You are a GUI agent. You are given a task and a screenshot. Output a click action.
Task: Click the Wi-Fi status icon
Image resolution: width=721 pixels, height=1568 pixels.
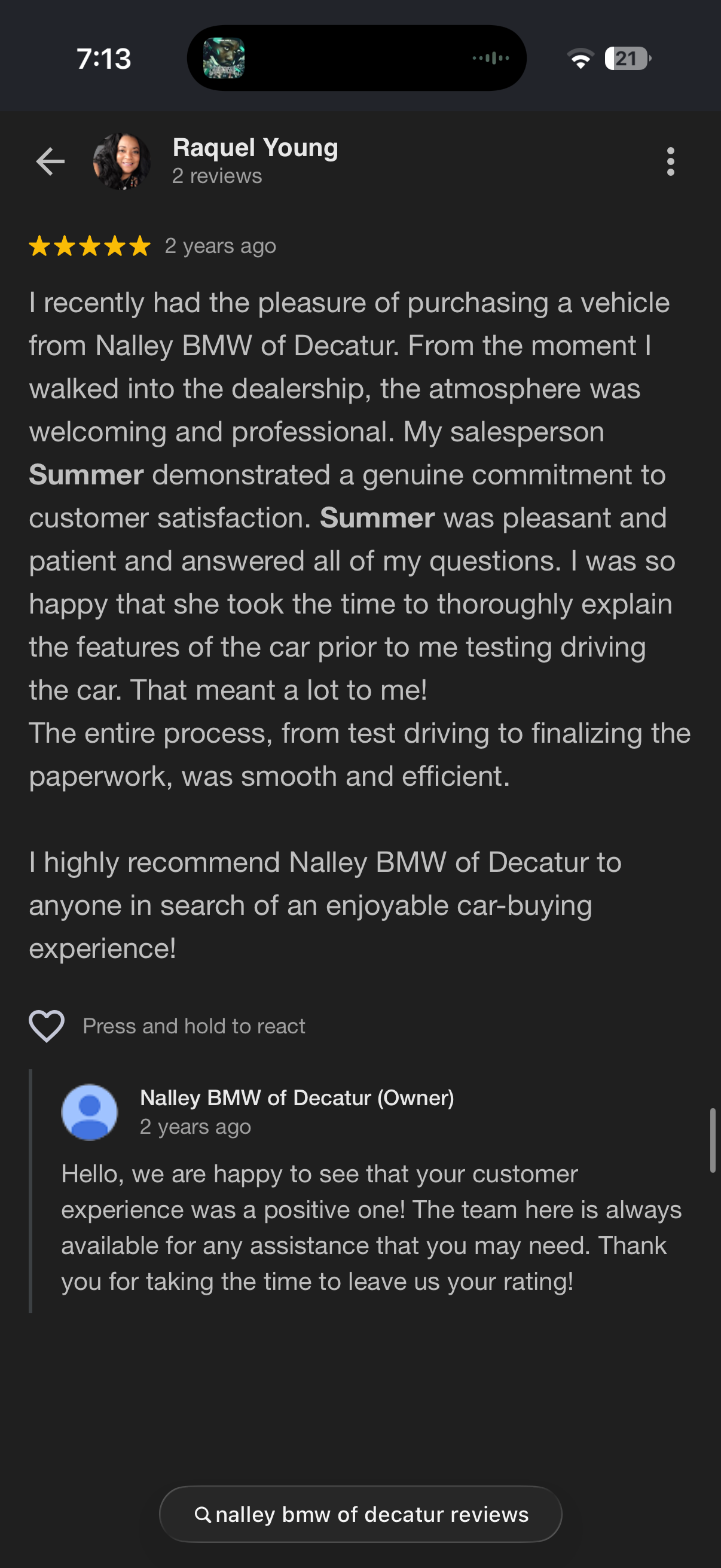pyautogui.click(x=582, y=58)
